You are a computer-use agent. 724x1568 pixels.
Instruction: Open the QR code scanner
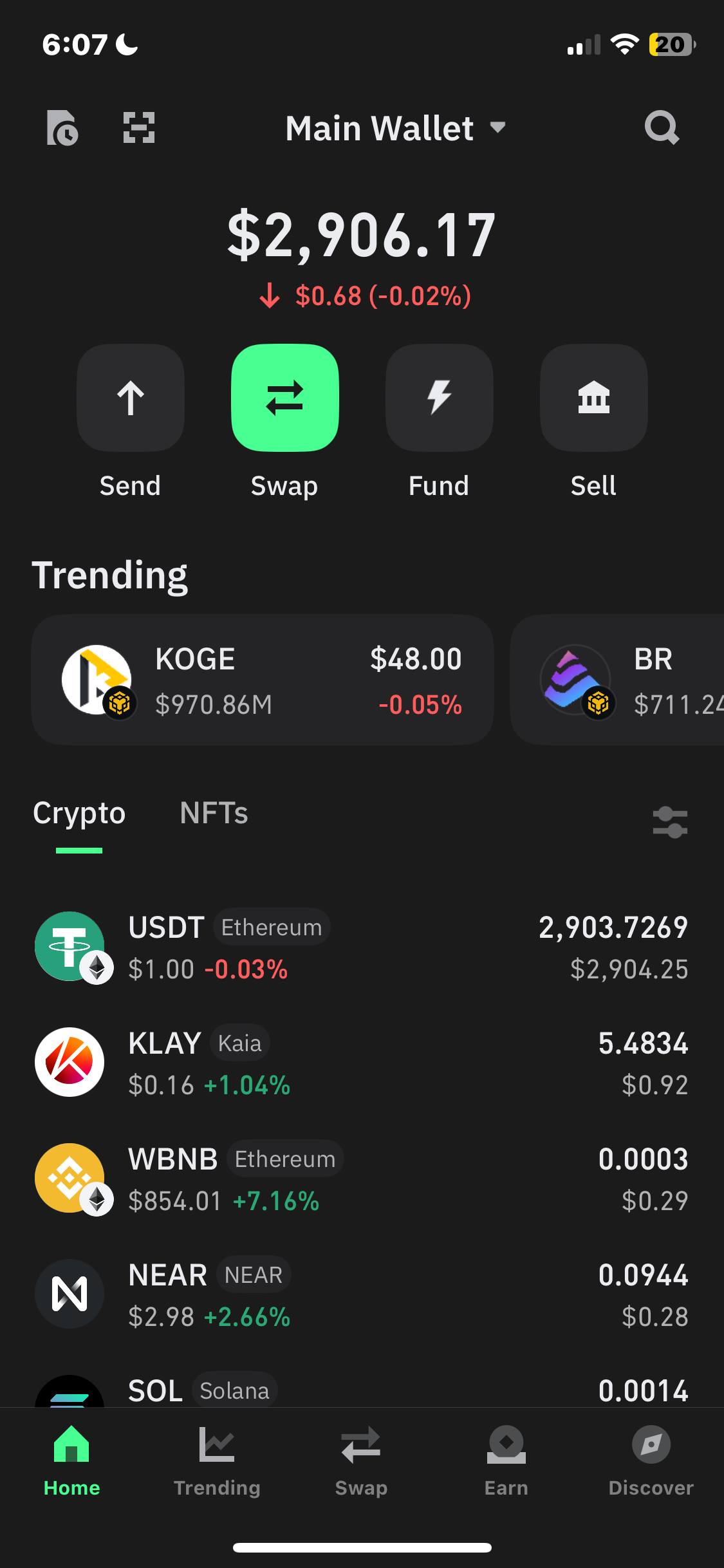[139, 127]
